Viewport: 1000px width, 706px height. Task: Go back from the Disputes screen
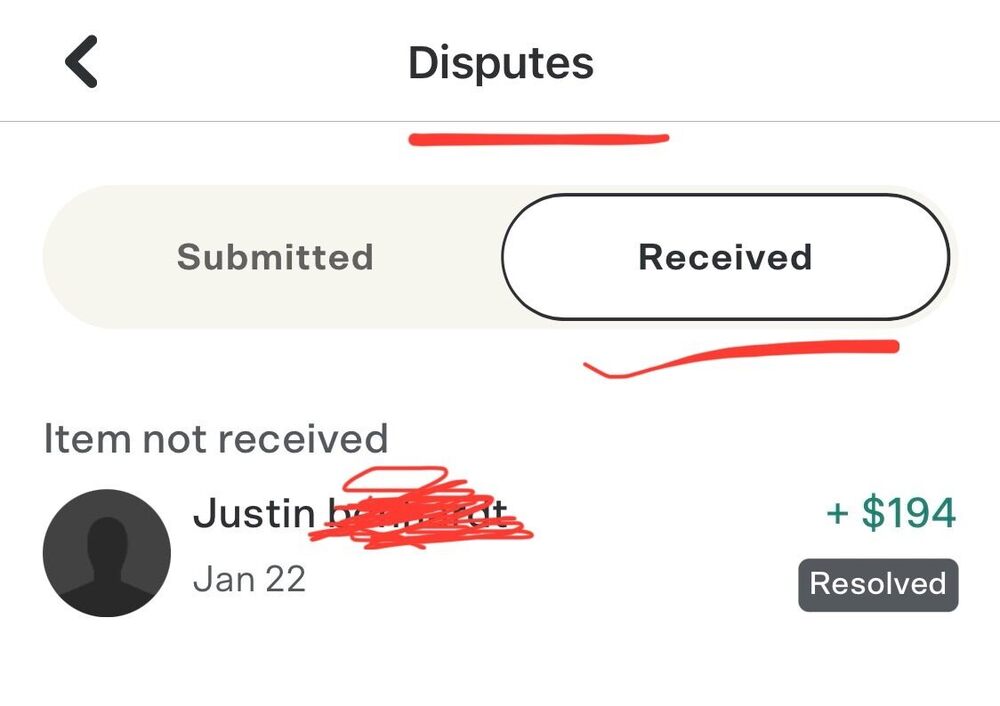(x=82, y=62)
